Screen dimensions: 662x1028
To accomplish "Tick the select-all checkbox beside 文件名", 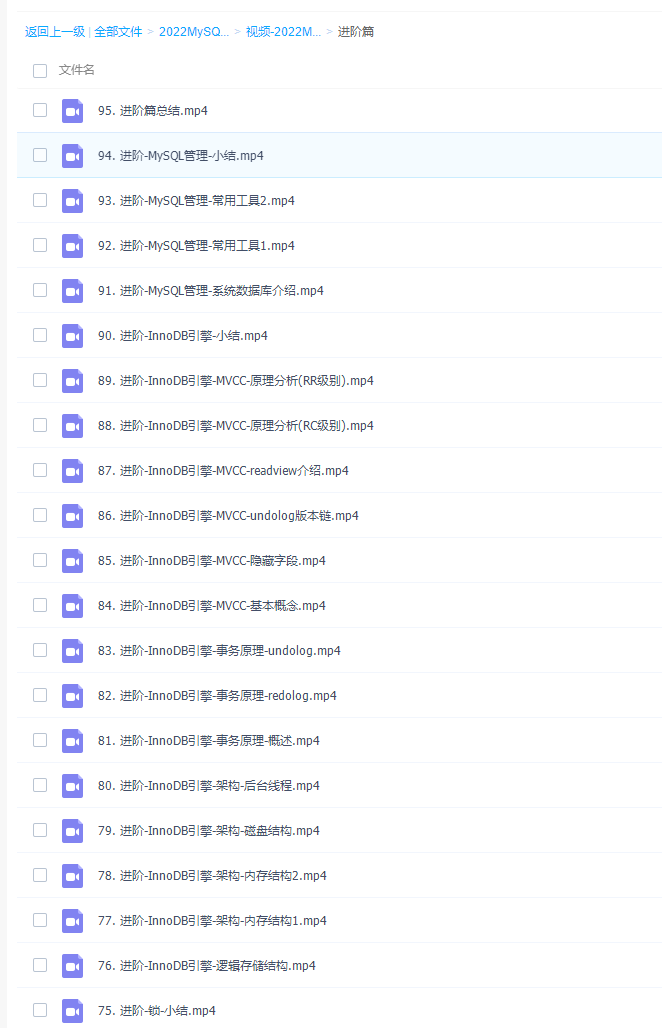I will 40,71.
